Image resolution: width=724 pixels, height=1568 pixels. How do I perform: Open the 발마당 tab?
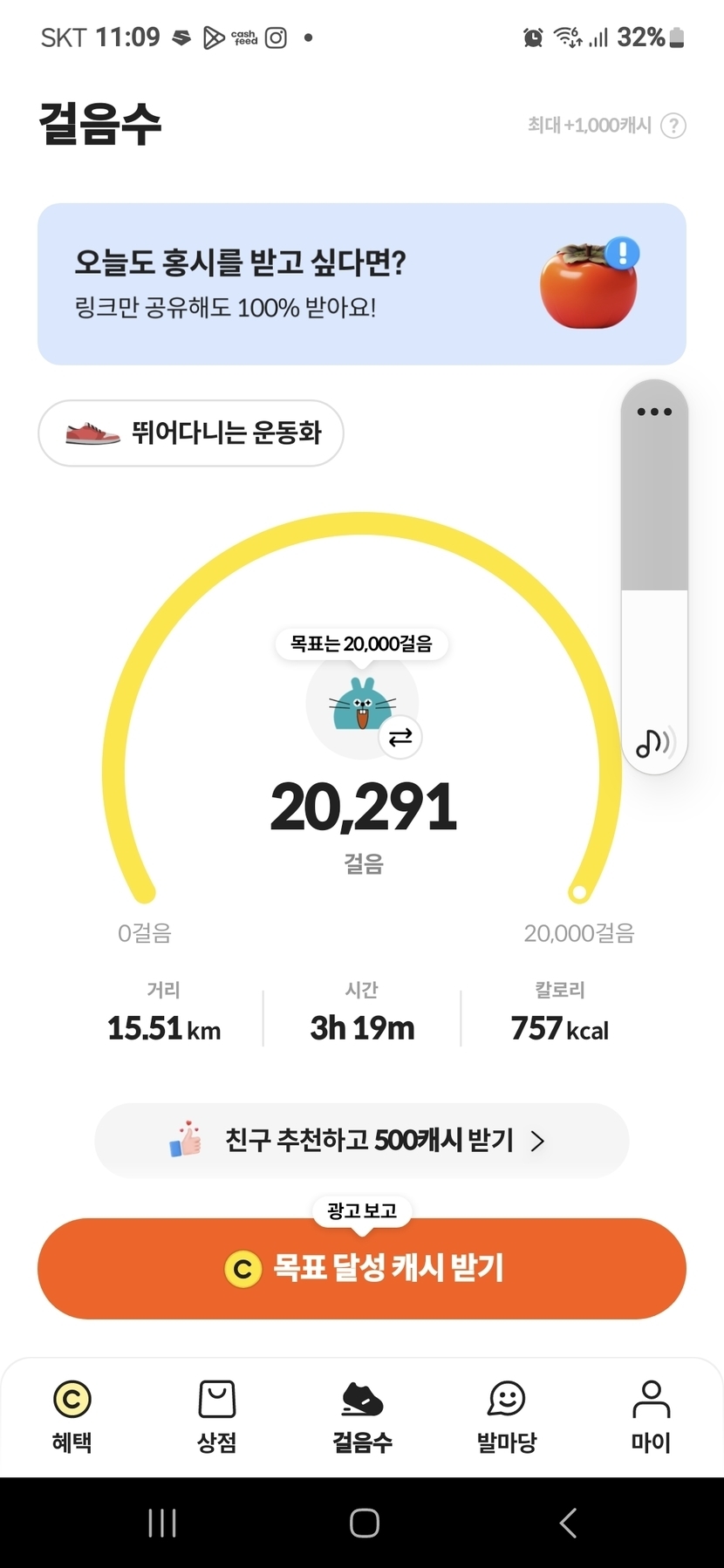(x=507, y=1416)
